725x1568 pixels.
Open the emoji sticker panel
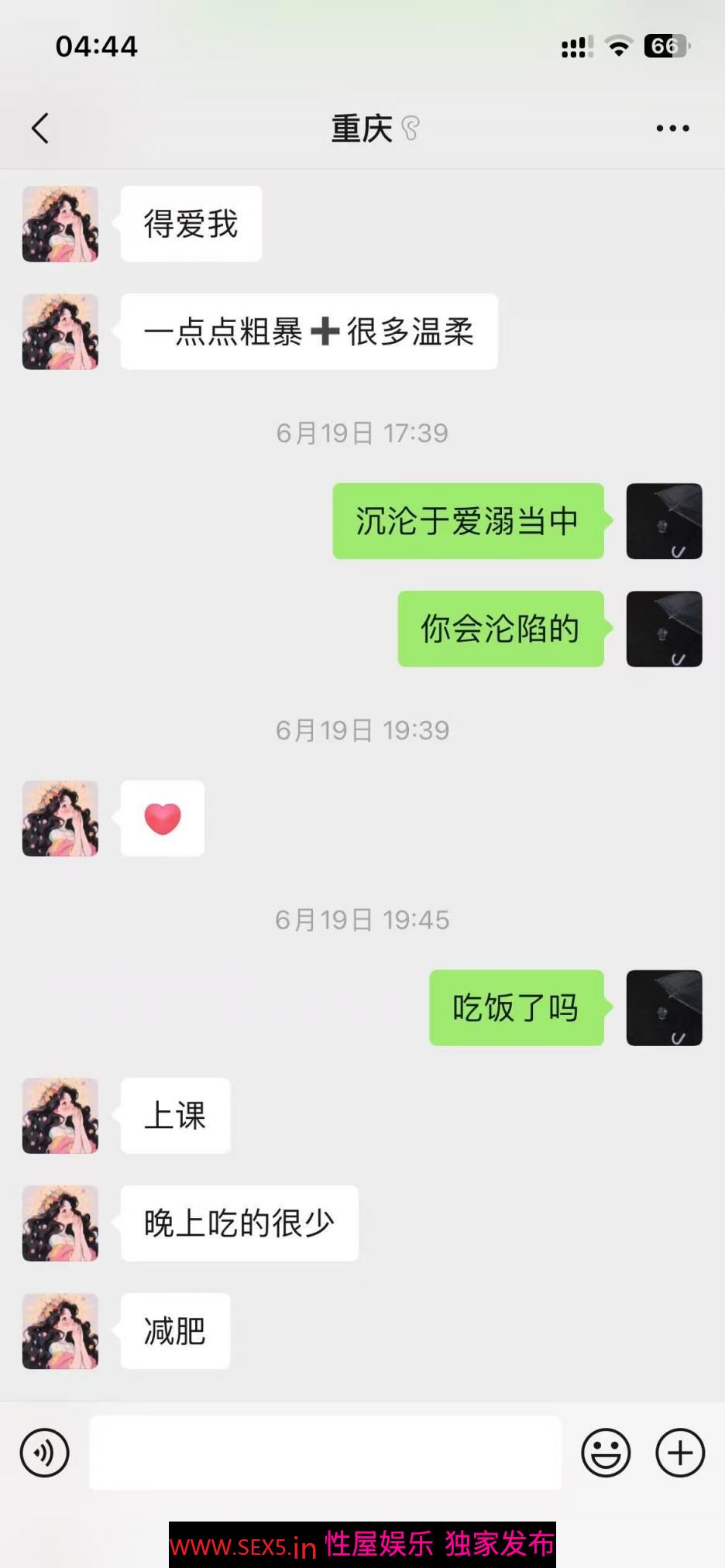(x=606, y=1453)
